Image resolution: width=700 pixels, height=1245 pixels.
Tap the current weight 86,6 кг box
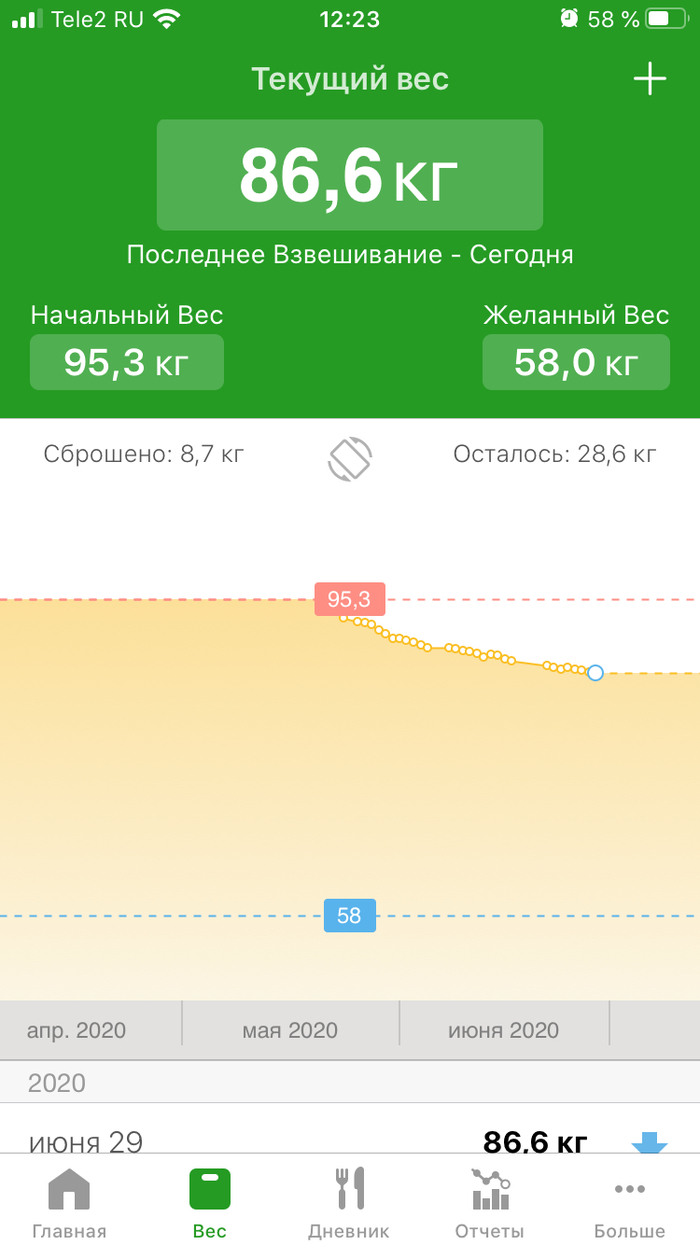[349, 175]
